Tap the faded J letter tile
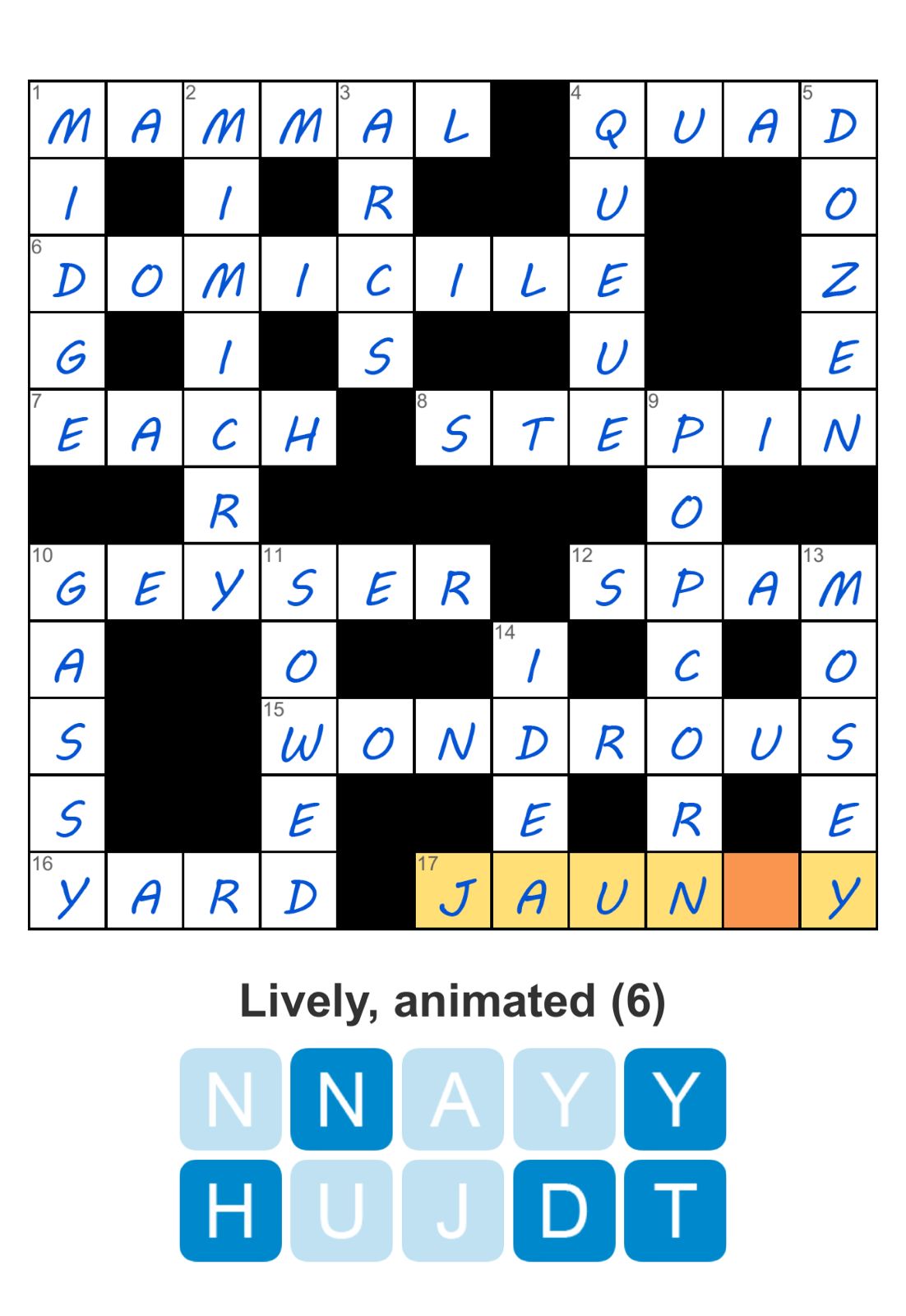Screen dimensions: 906x1316 tap(452, 1210)
